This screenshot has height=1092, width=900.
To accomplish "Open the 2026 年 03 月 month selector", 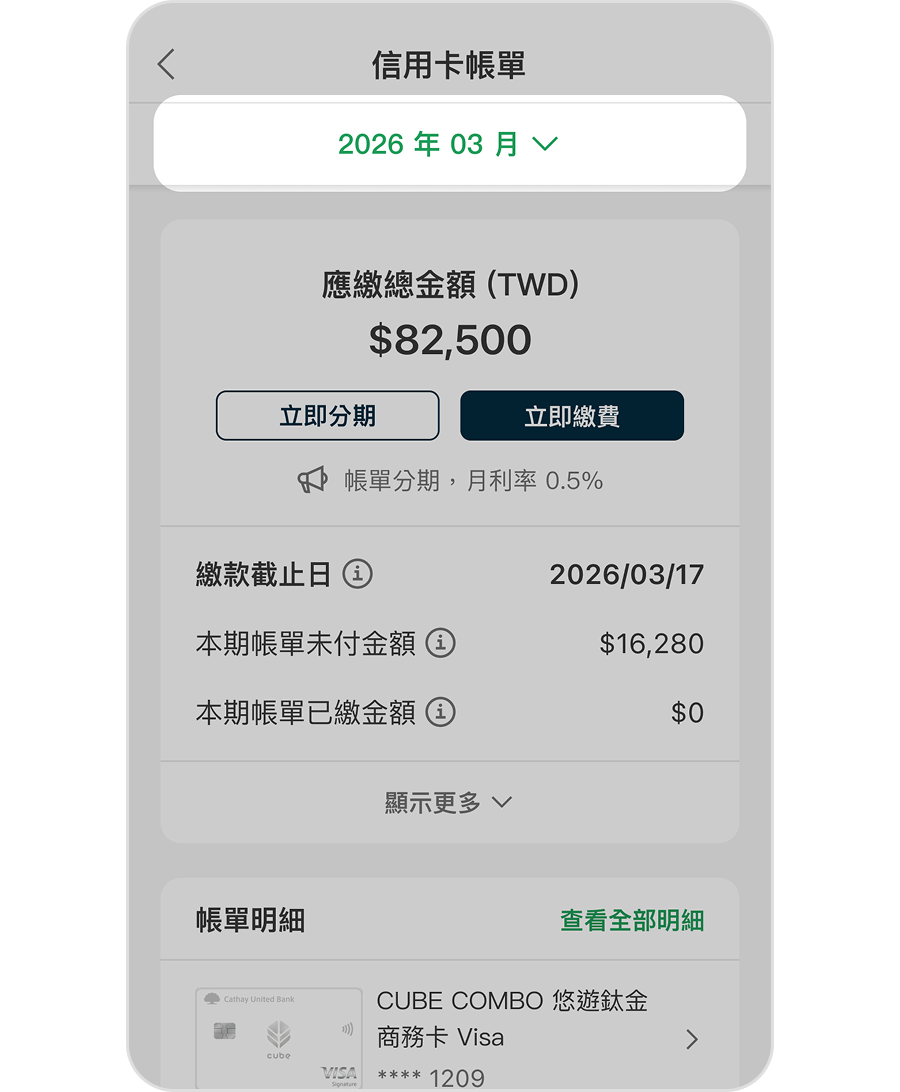I will [x=449, y=144].
